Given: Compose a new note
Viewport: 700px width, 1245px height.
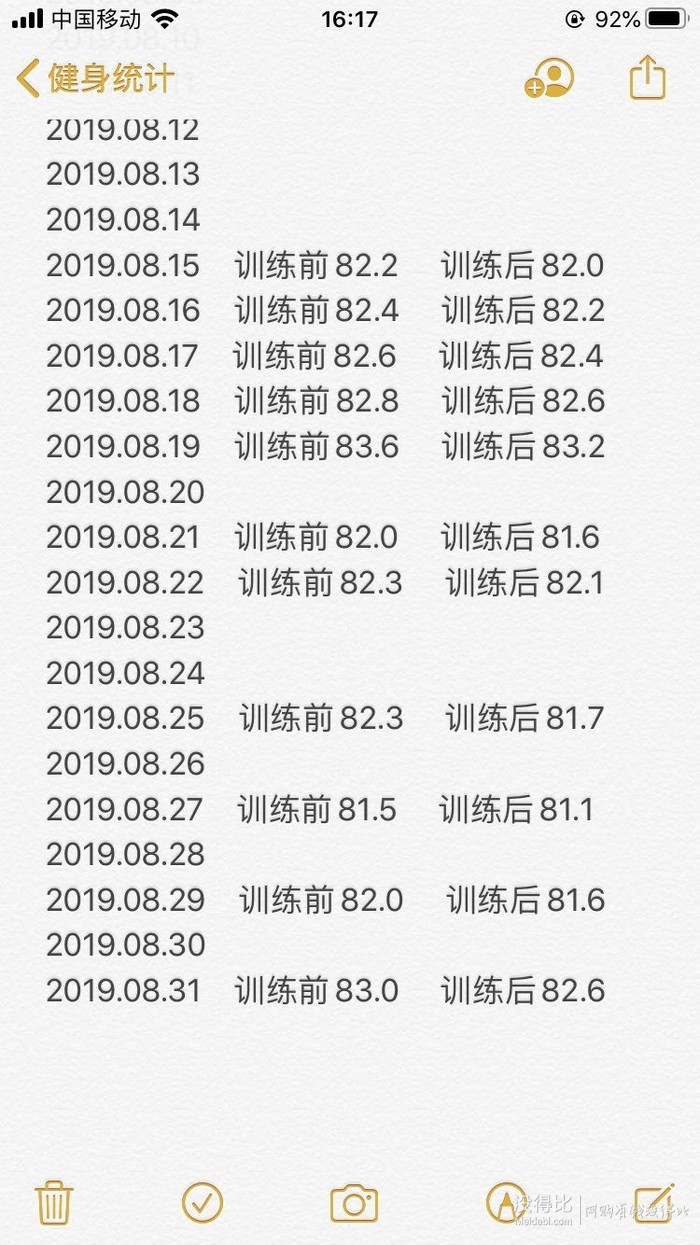Looking at the screenshot, I should (655, 1202).
